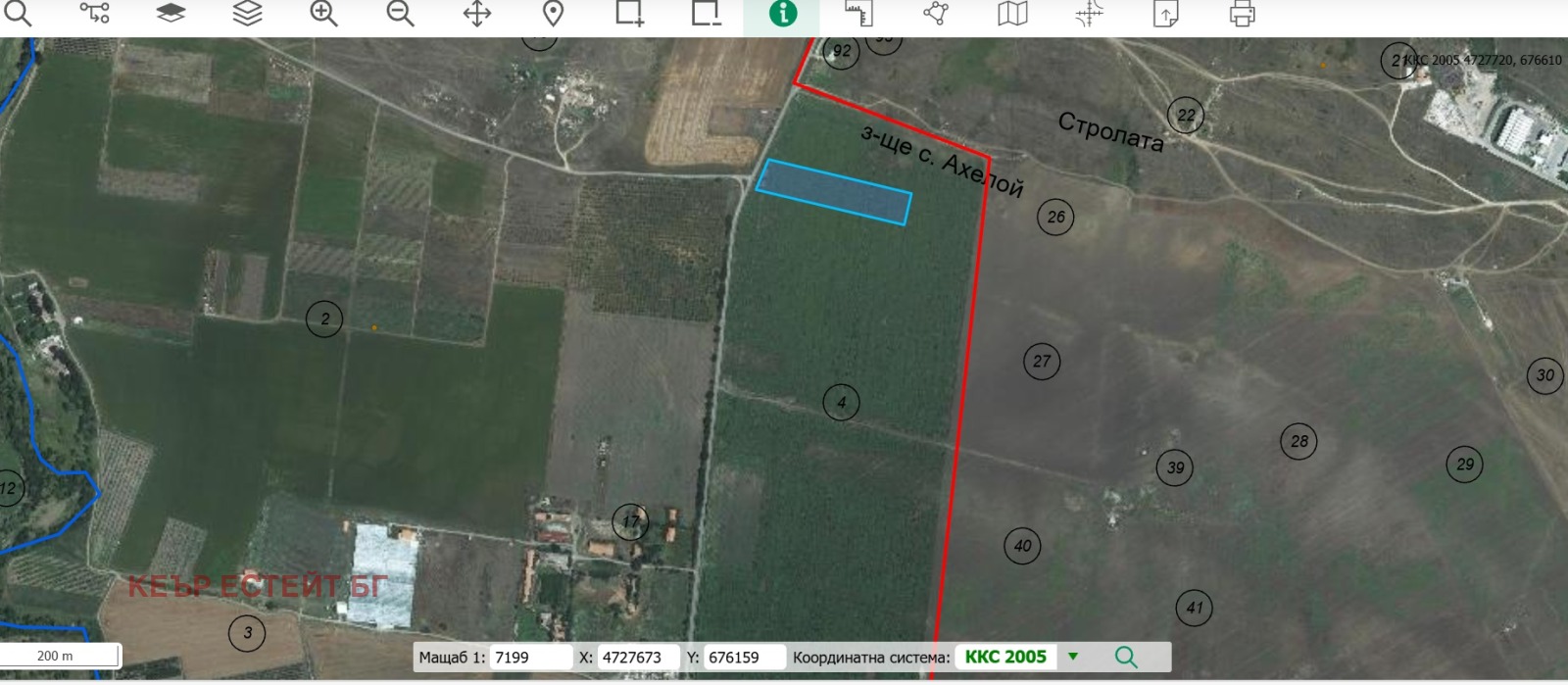Tap the Y coordinate field
Image resolution: width=1568 pixels, height=685 pixels.
[x=744, y=658]
